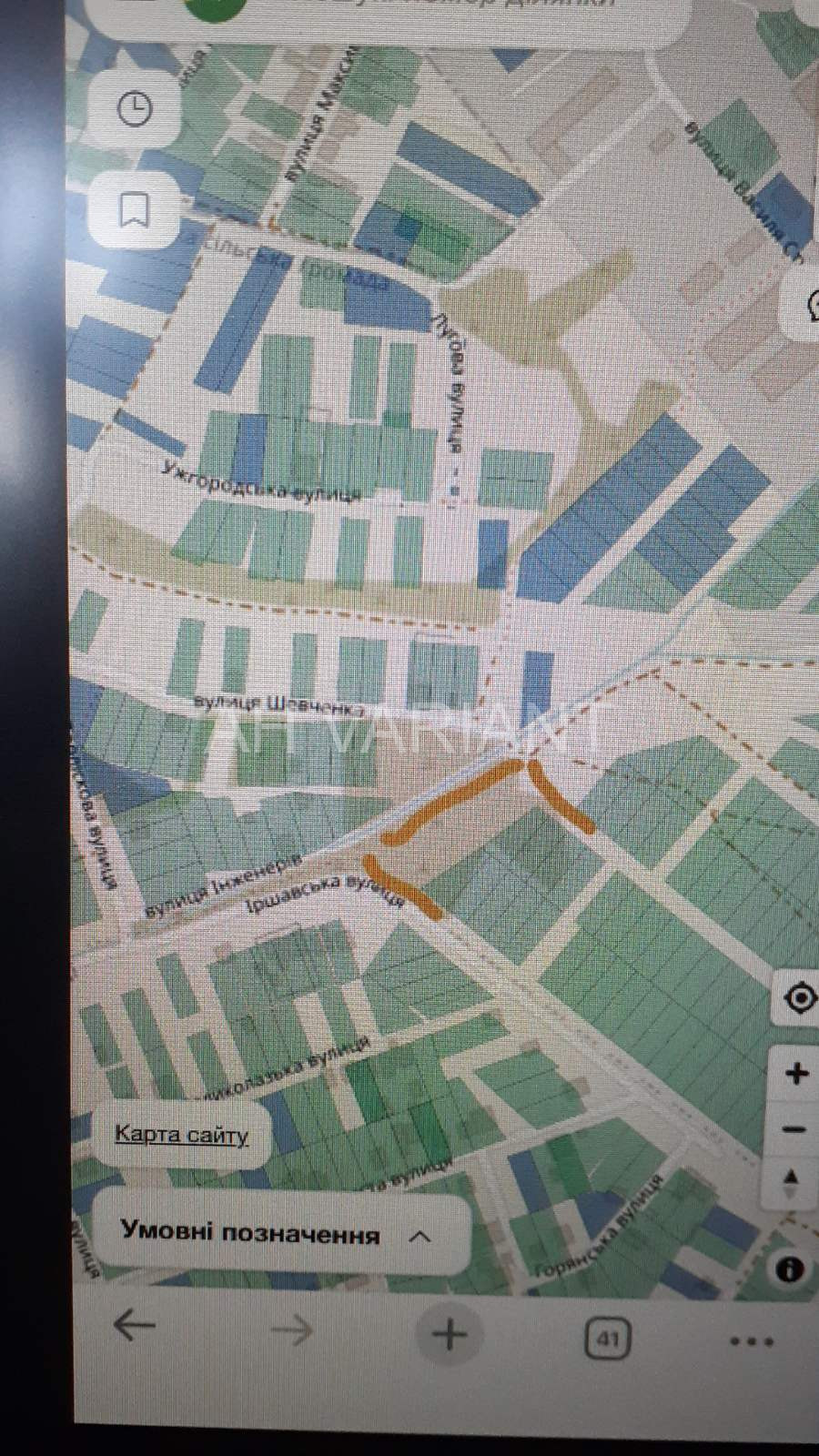
Task: Open the map info button
Action: pyautogui.click(x=790, y=1269)
